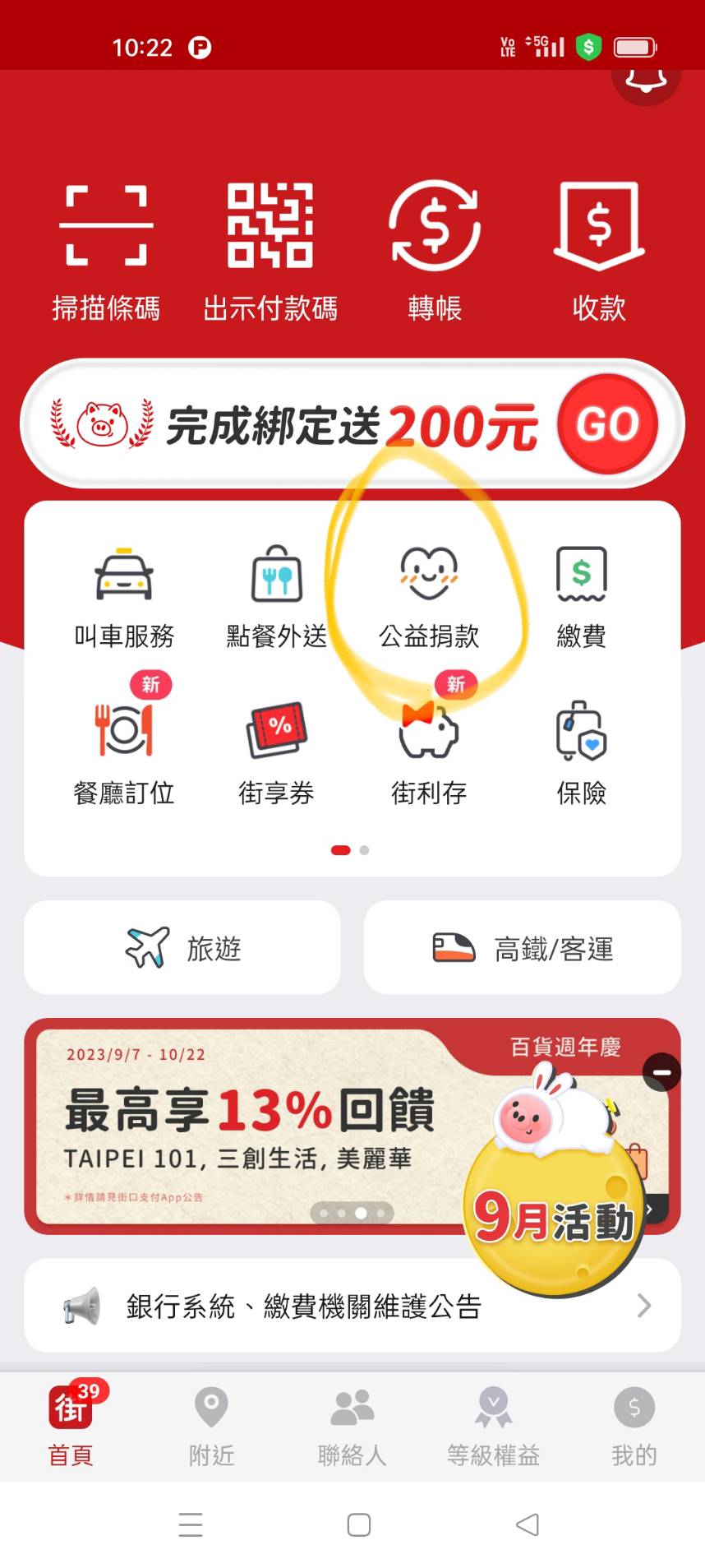Dismiss the floating 9月活動 badge

(661, 1072)
